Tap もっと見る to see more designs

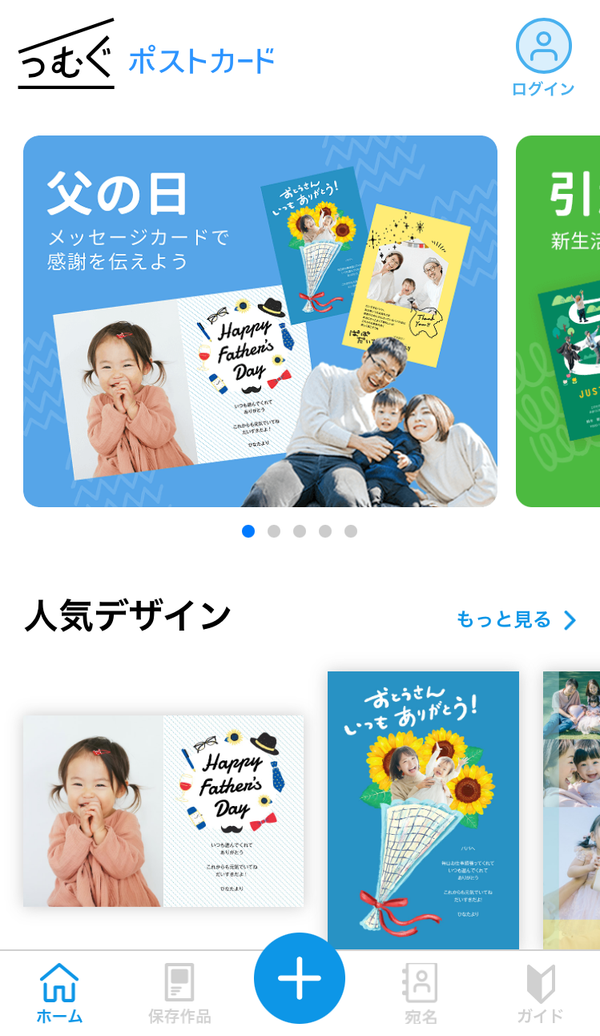517,620
